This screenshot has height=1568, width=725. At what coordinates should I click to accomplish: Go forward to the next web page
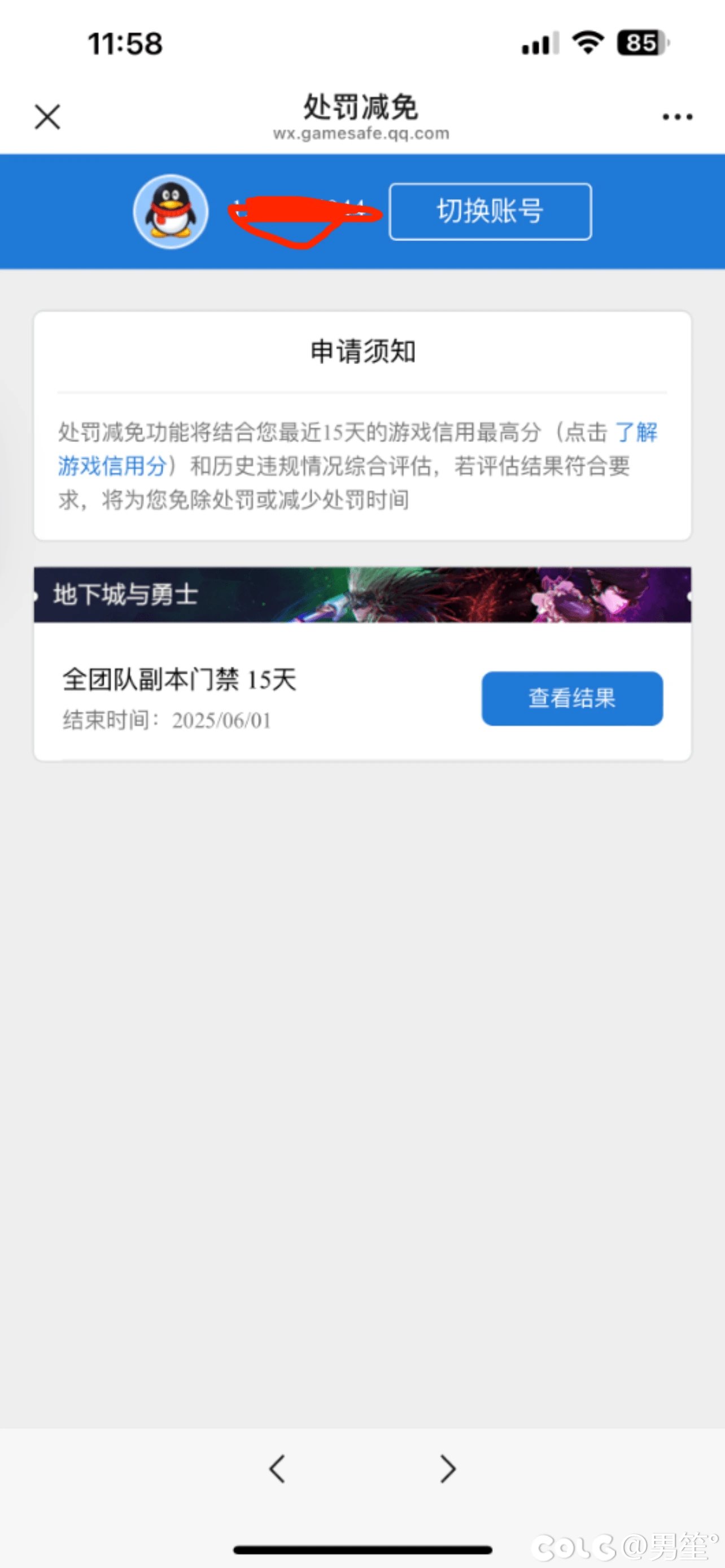pos(447,1469)
